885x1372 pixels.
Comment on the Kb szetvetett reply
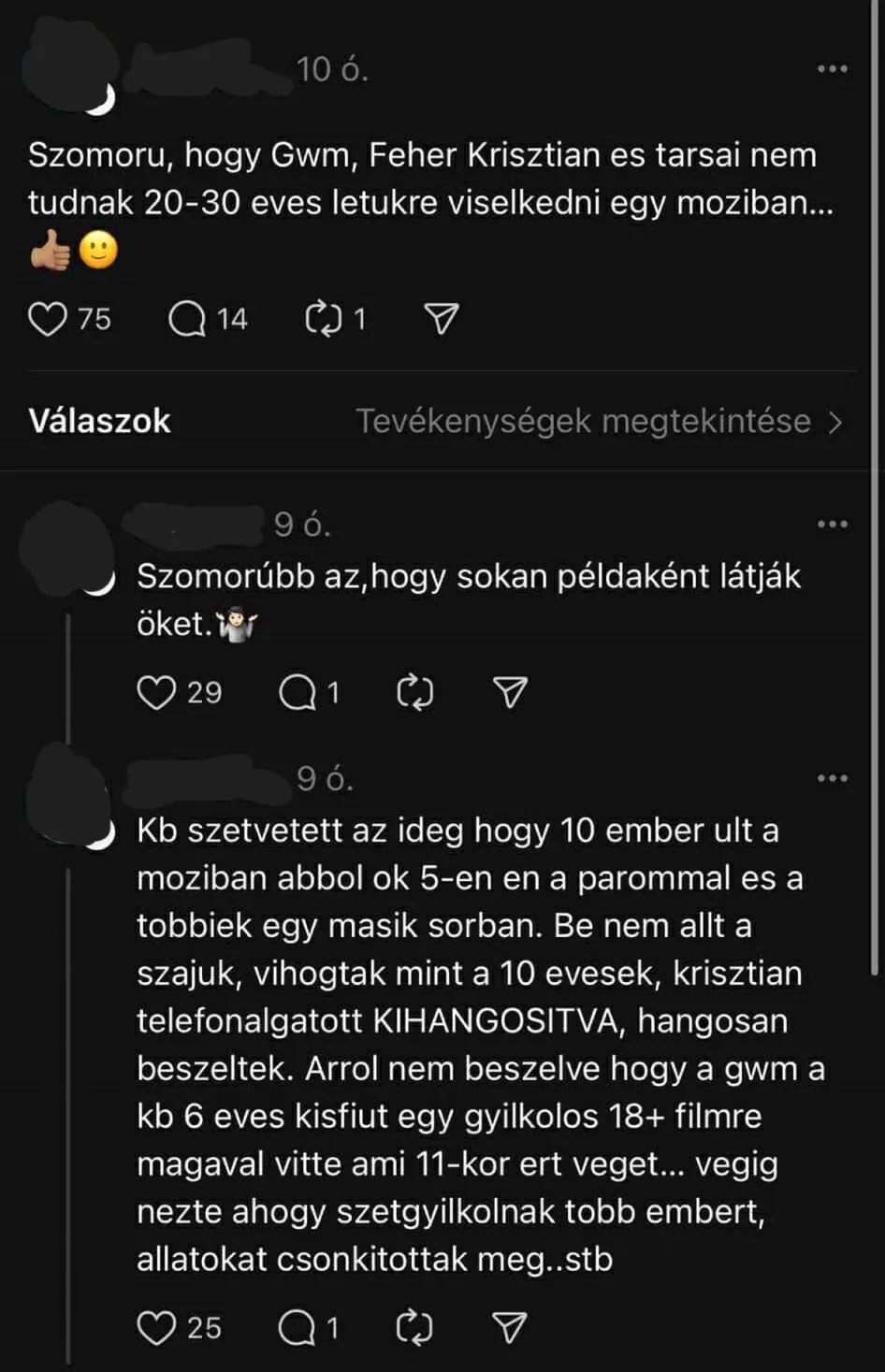point(298,1328)
